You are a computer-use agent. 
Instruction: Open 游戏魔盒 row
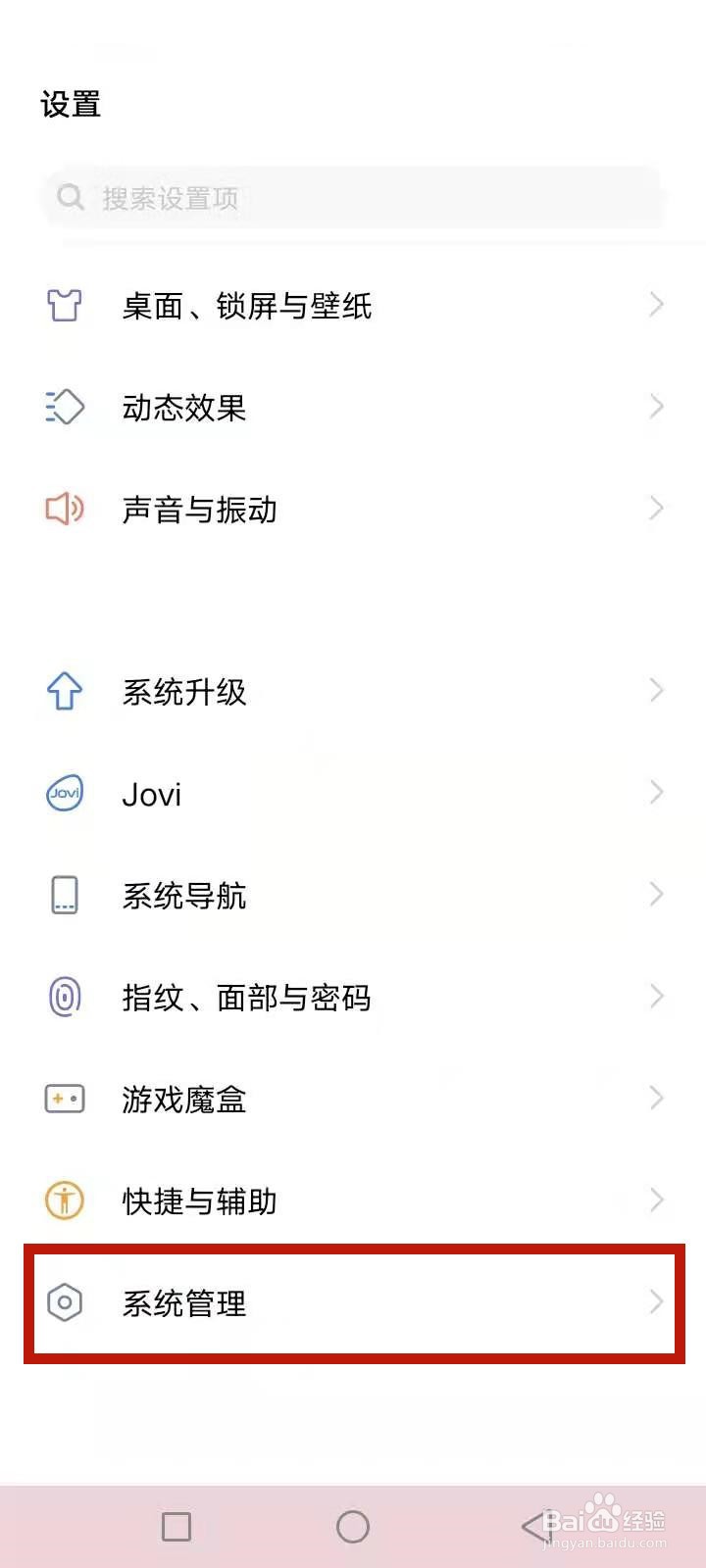pyautogui.click(x=353, y=1100)
